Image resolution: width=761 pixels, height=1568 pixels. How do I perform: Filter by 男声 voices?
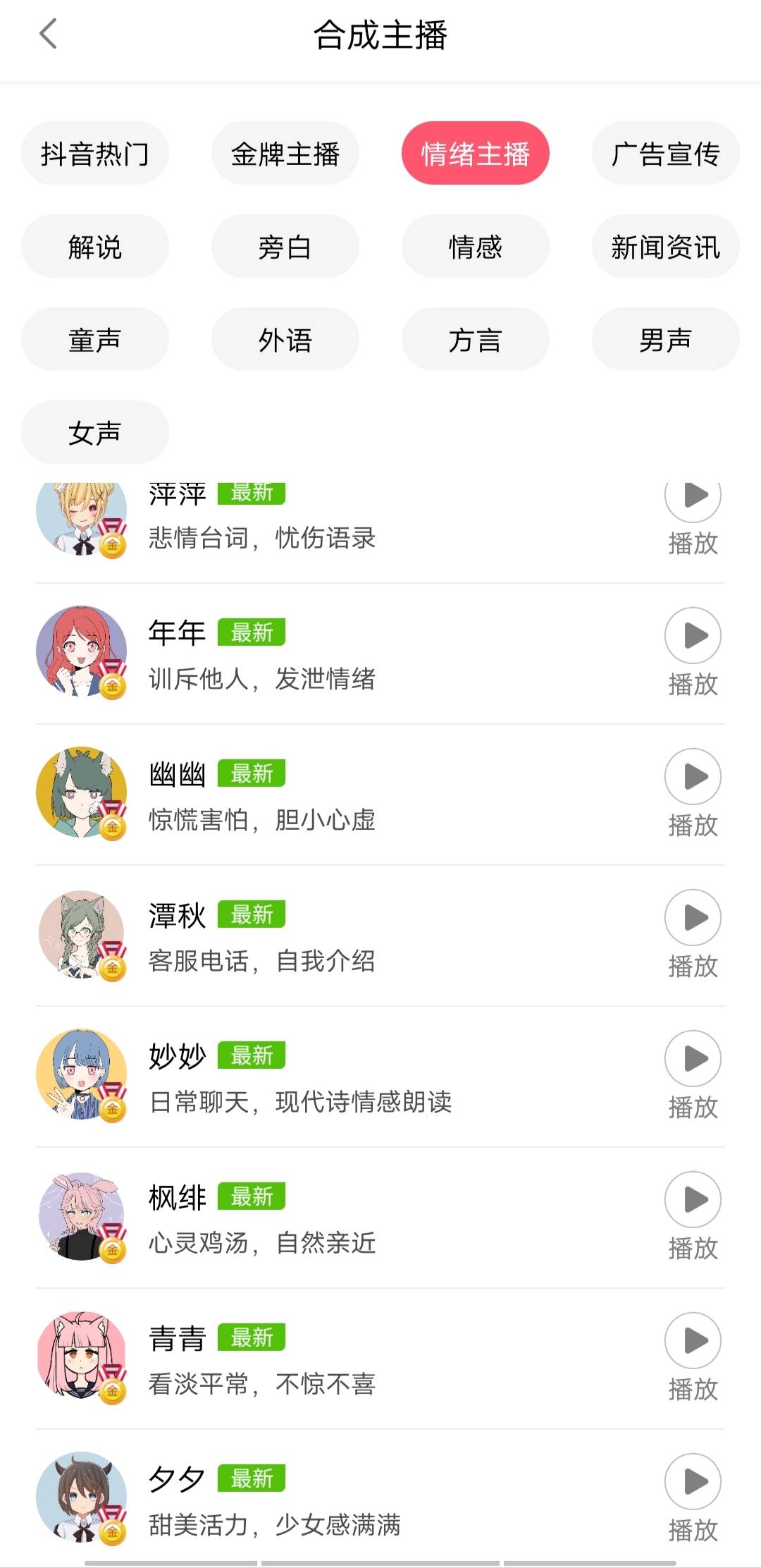tap(665, 339)
